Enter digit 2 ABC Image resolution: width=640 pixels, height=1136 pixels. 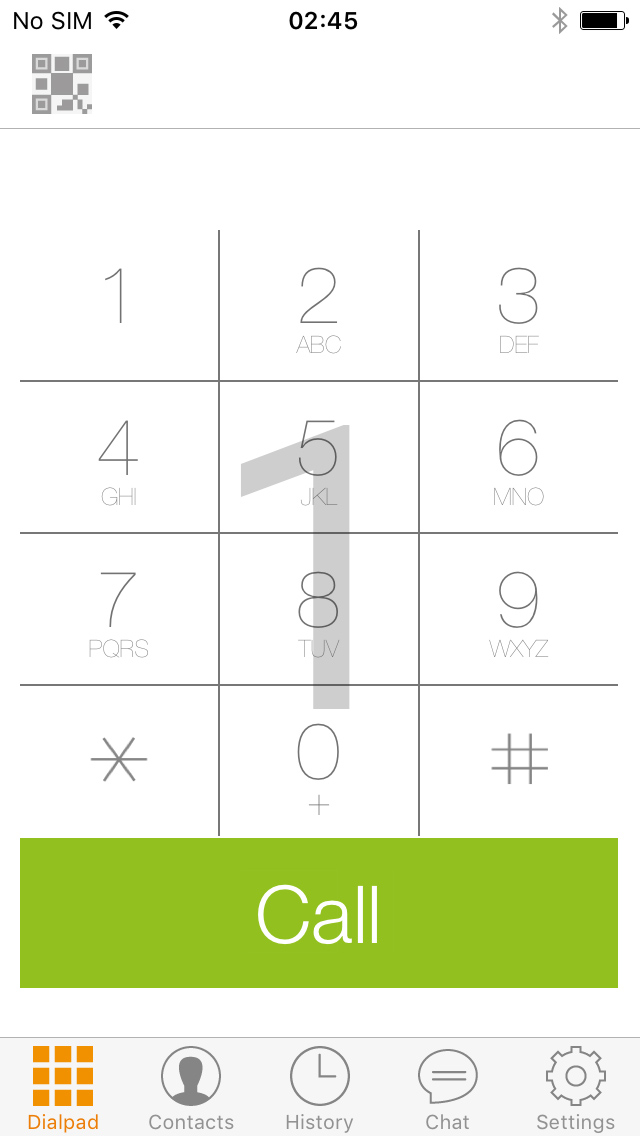click(x=319, y=305)
